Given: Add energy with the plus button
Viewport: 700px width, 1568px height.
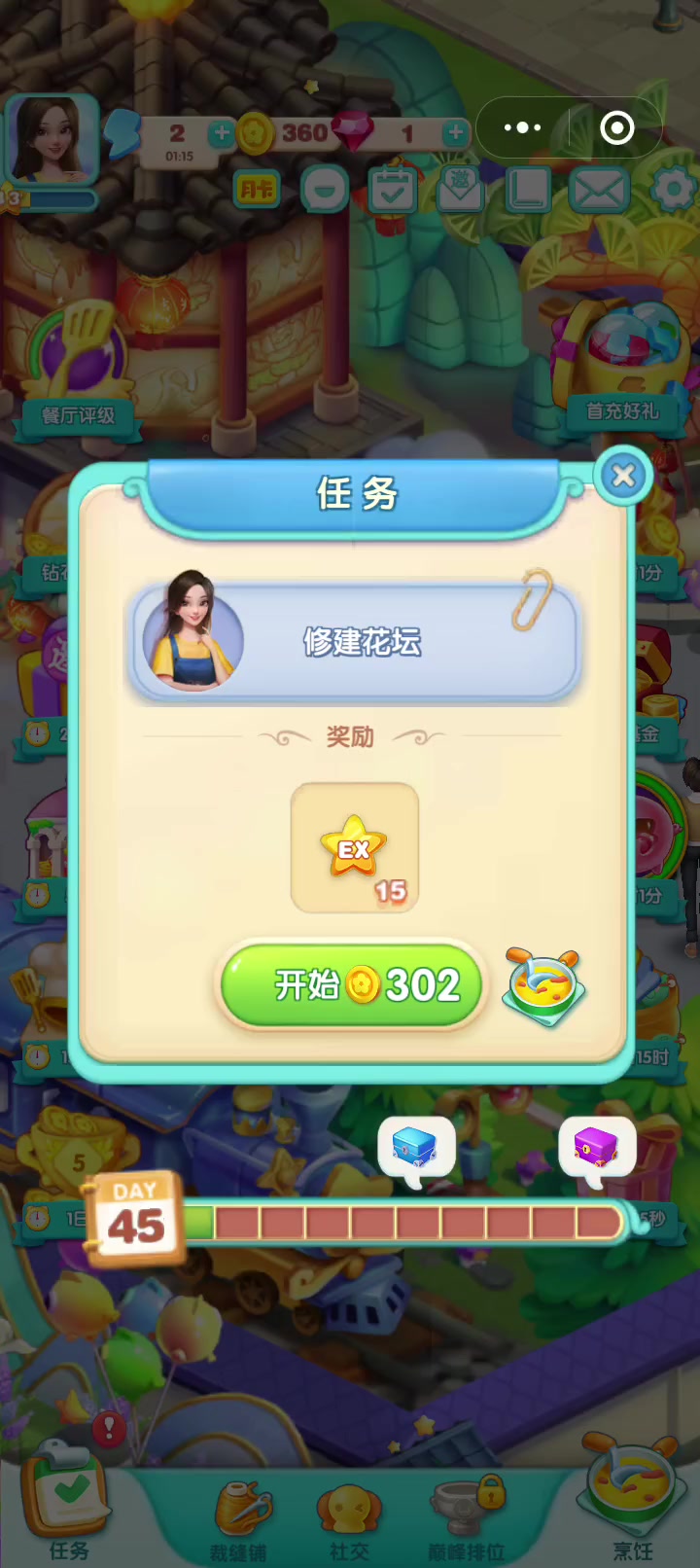Looking at the screenshot, I should tap(222, 133).
